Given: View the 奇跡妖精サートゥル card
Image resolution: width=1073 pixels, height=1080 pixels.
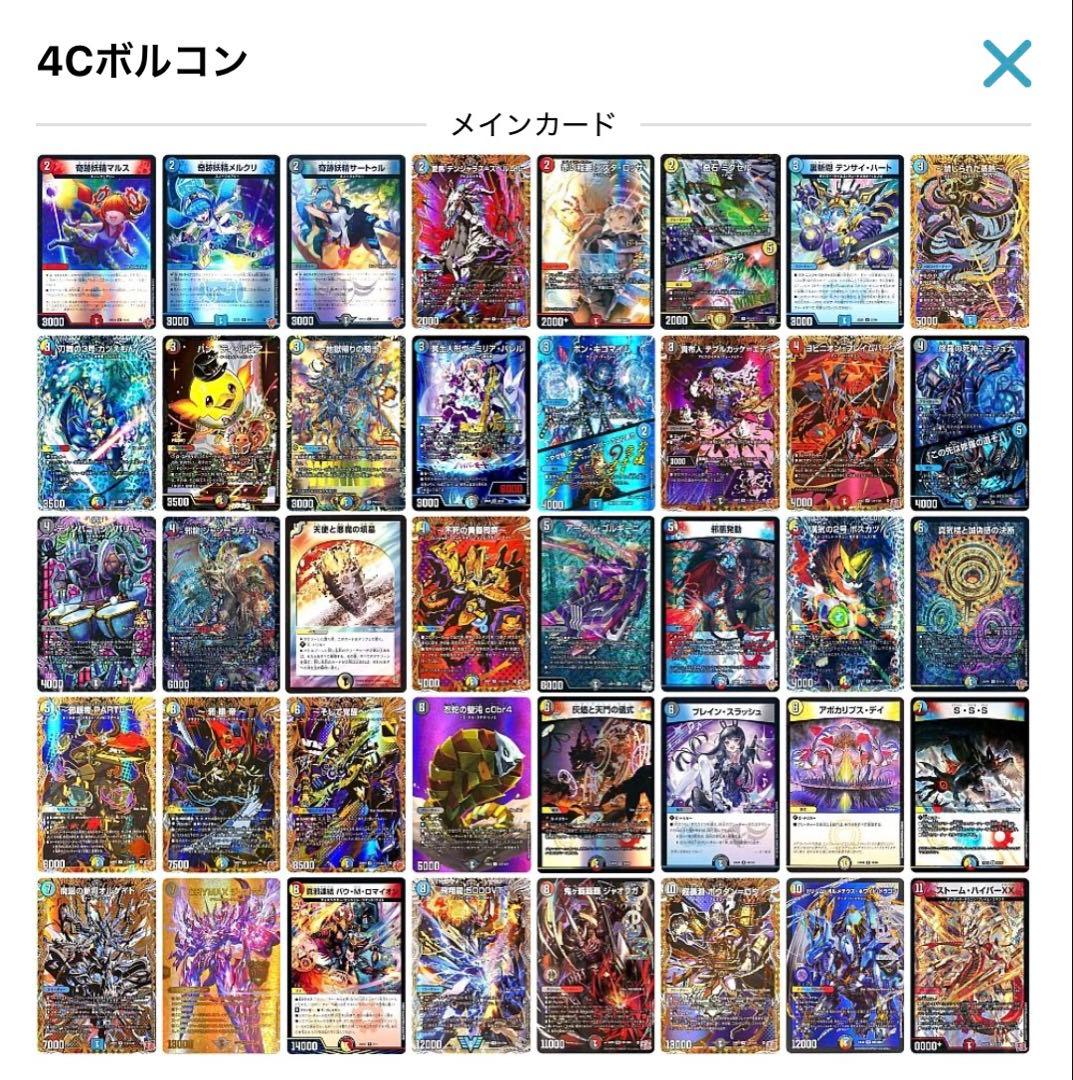Looking at the screenshot, I should pyautogui.click(x=346, y=242).
